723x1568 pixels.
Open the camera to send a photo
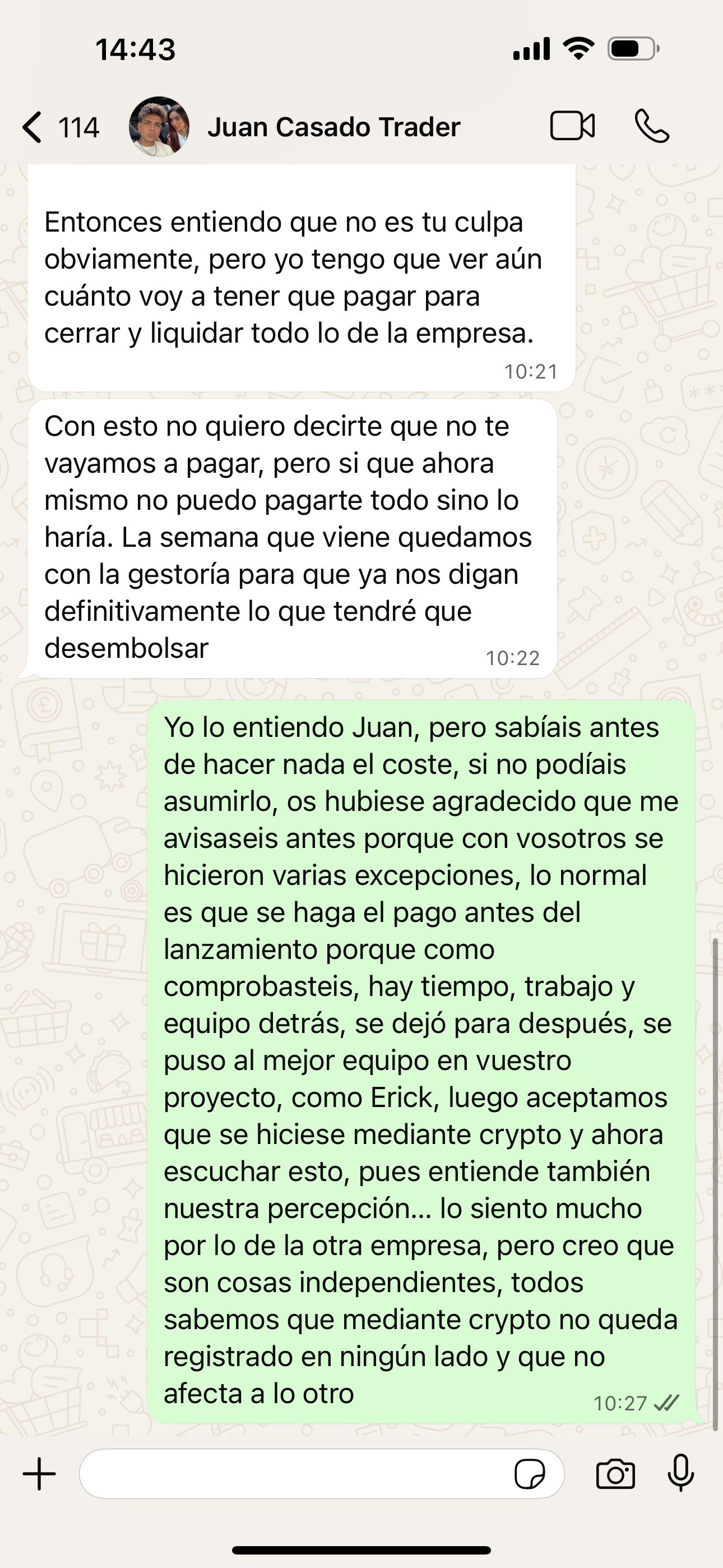615,1474
